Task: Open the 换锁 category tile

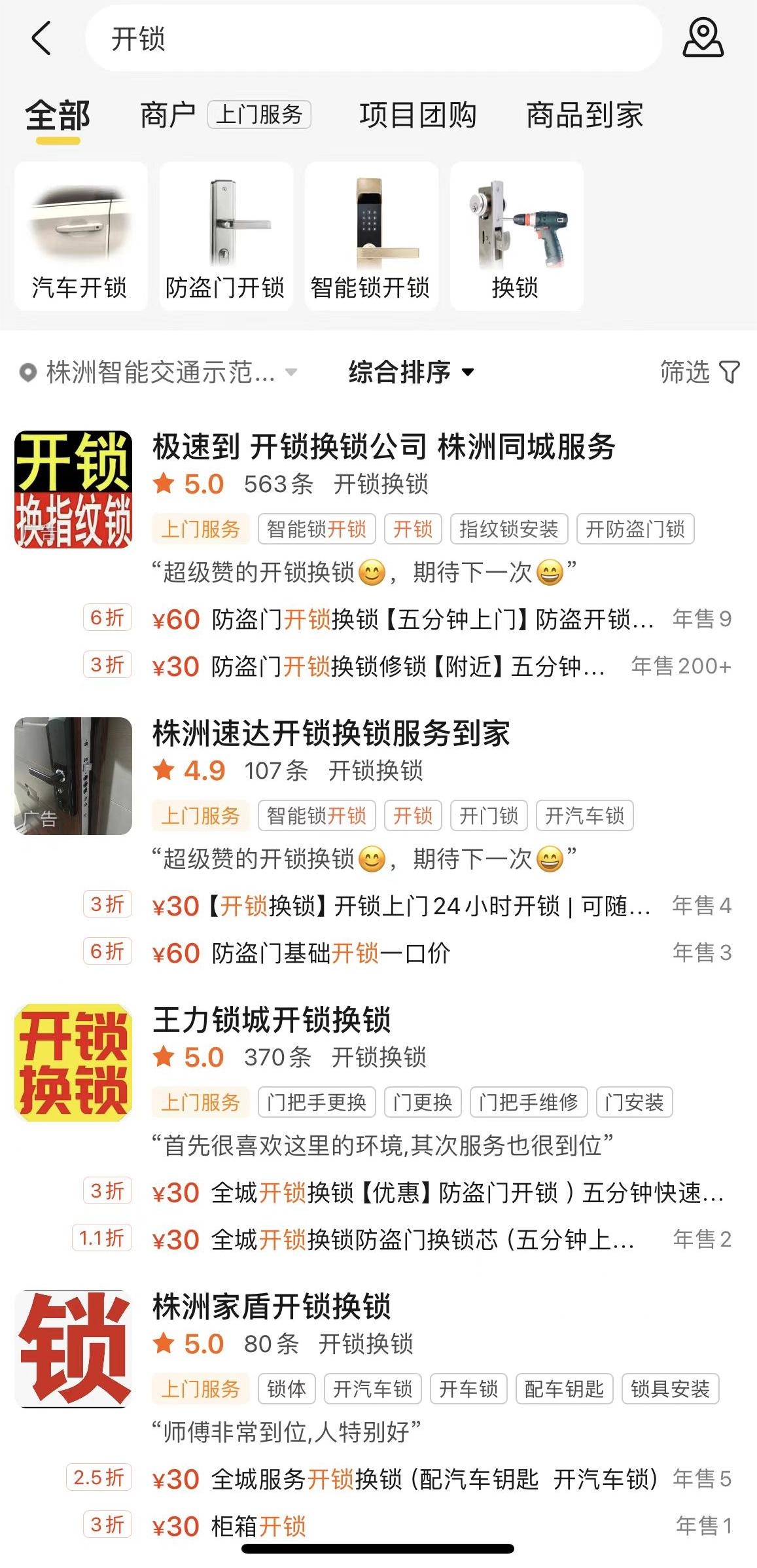Action: click(x=516, y=236)
